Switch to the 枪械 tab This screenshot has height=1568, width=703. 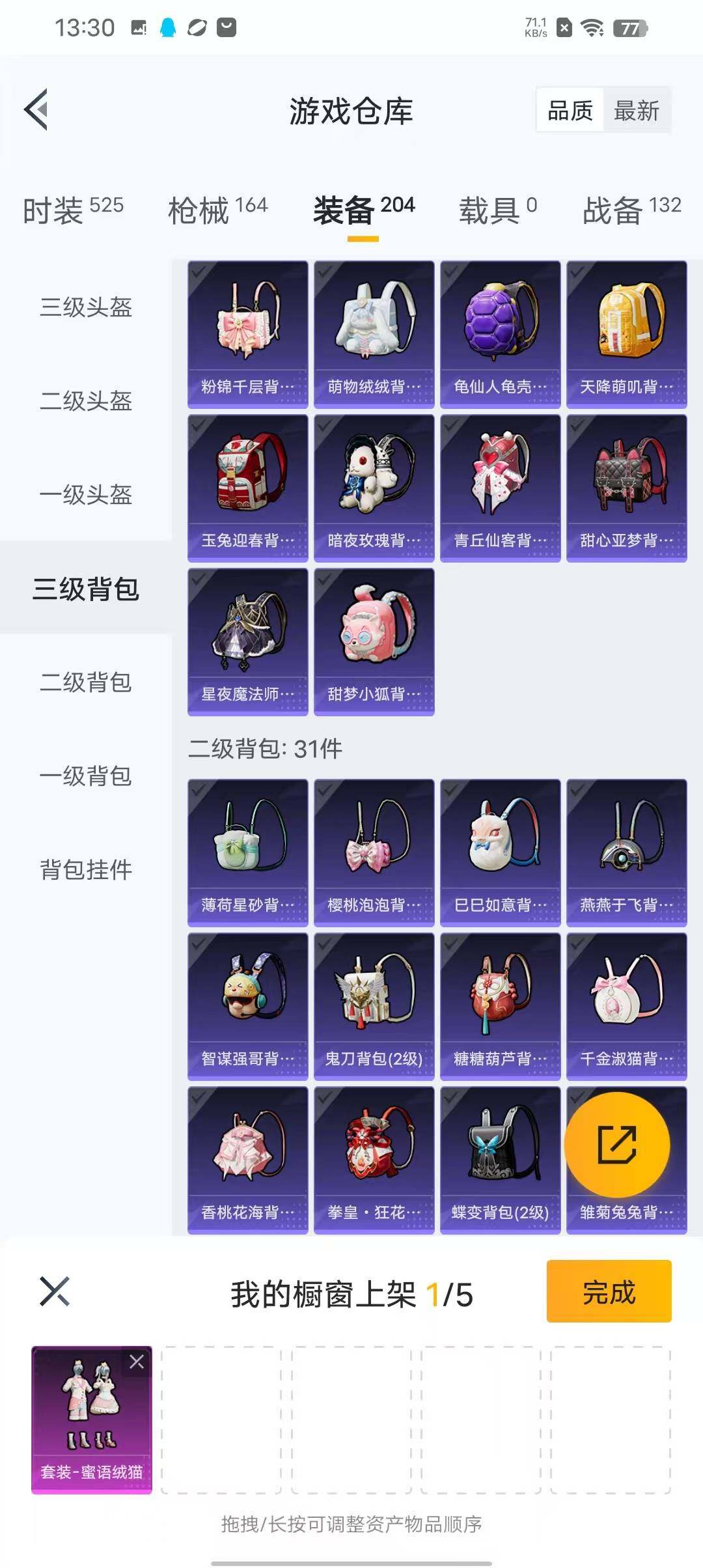pos(217,210)
